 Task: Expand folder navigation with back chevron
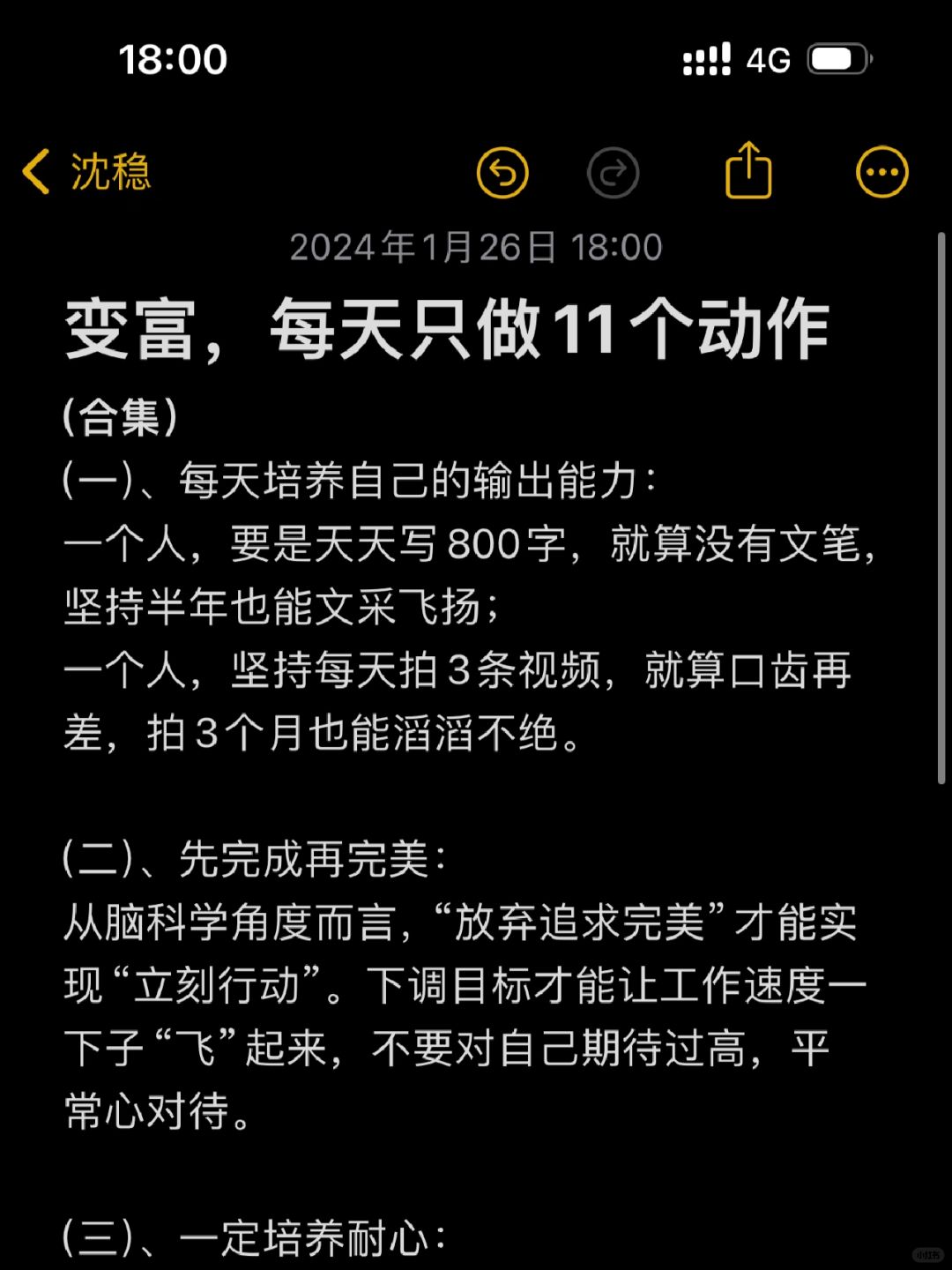point(35,173)
